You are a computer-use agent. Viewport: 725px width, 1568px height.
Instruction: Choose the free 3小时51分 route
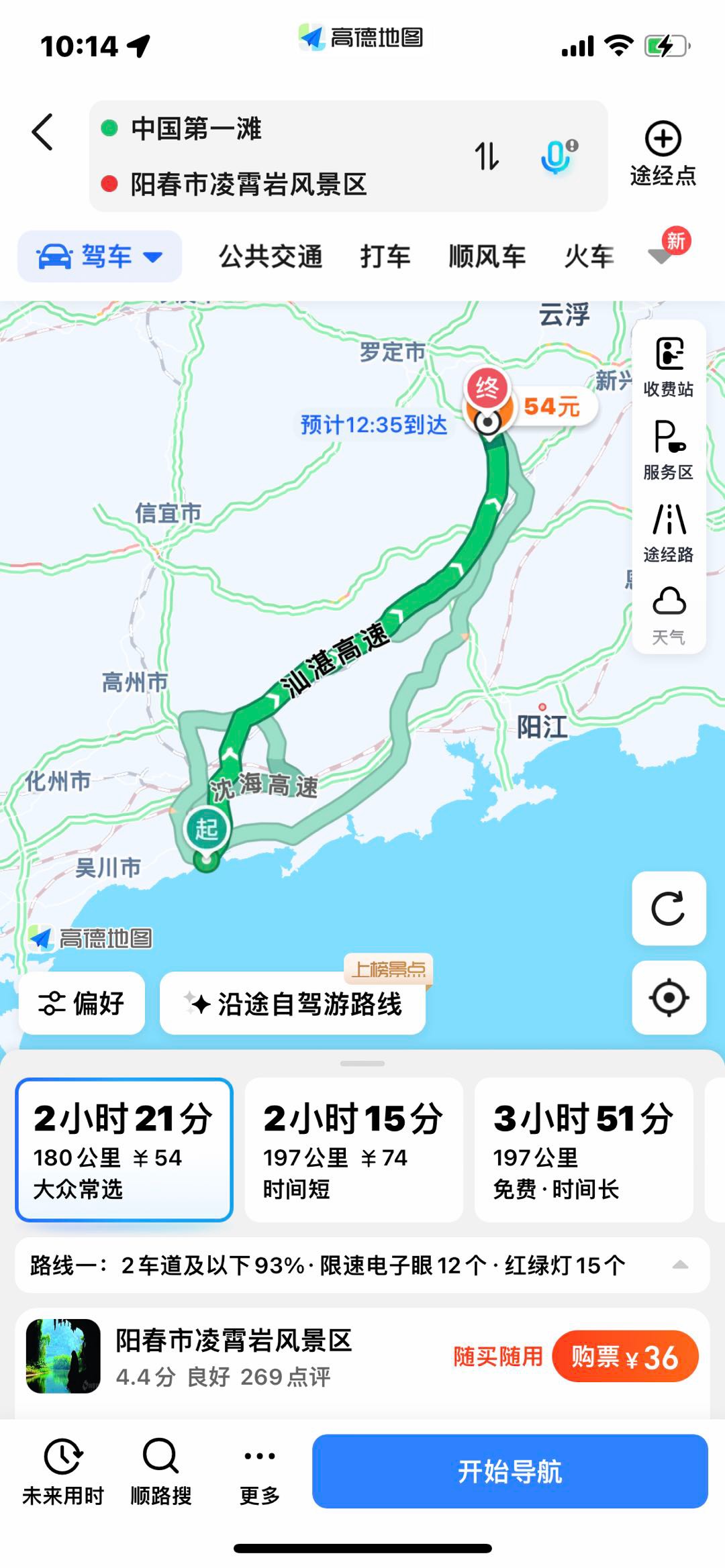pyautogui.click(x=583, y=1150)
